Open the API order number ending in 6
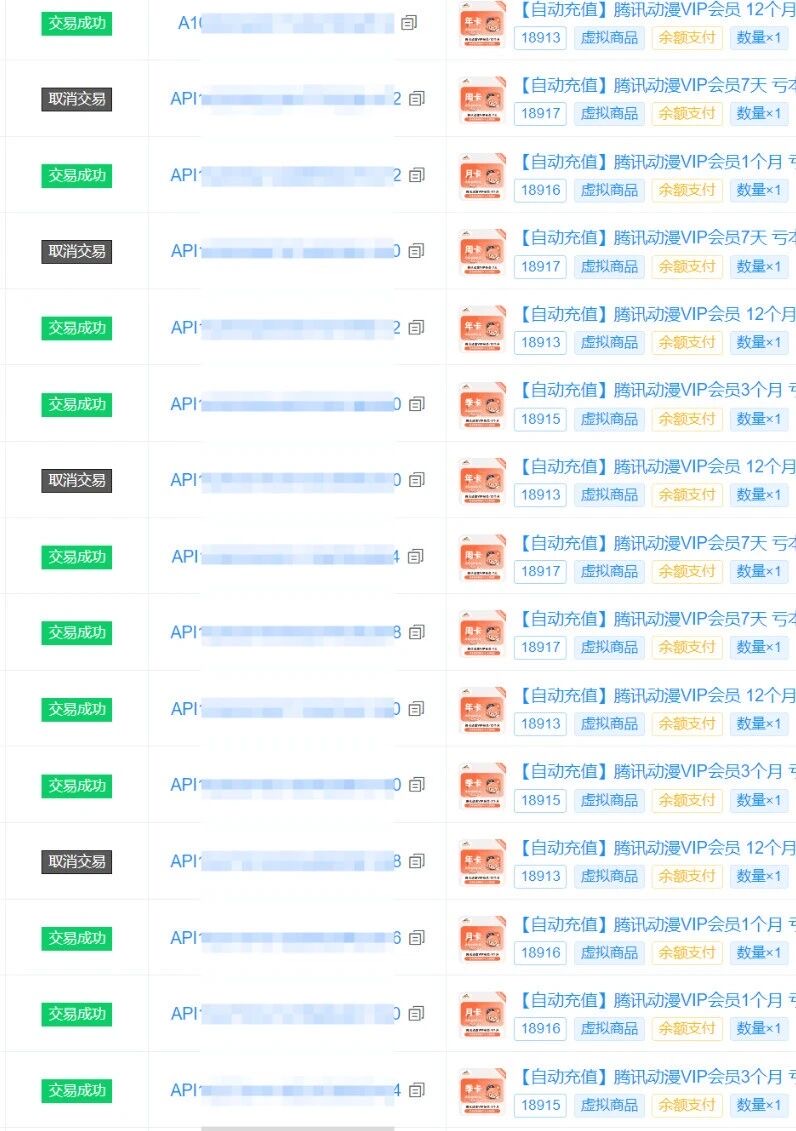 coord(285,938)
